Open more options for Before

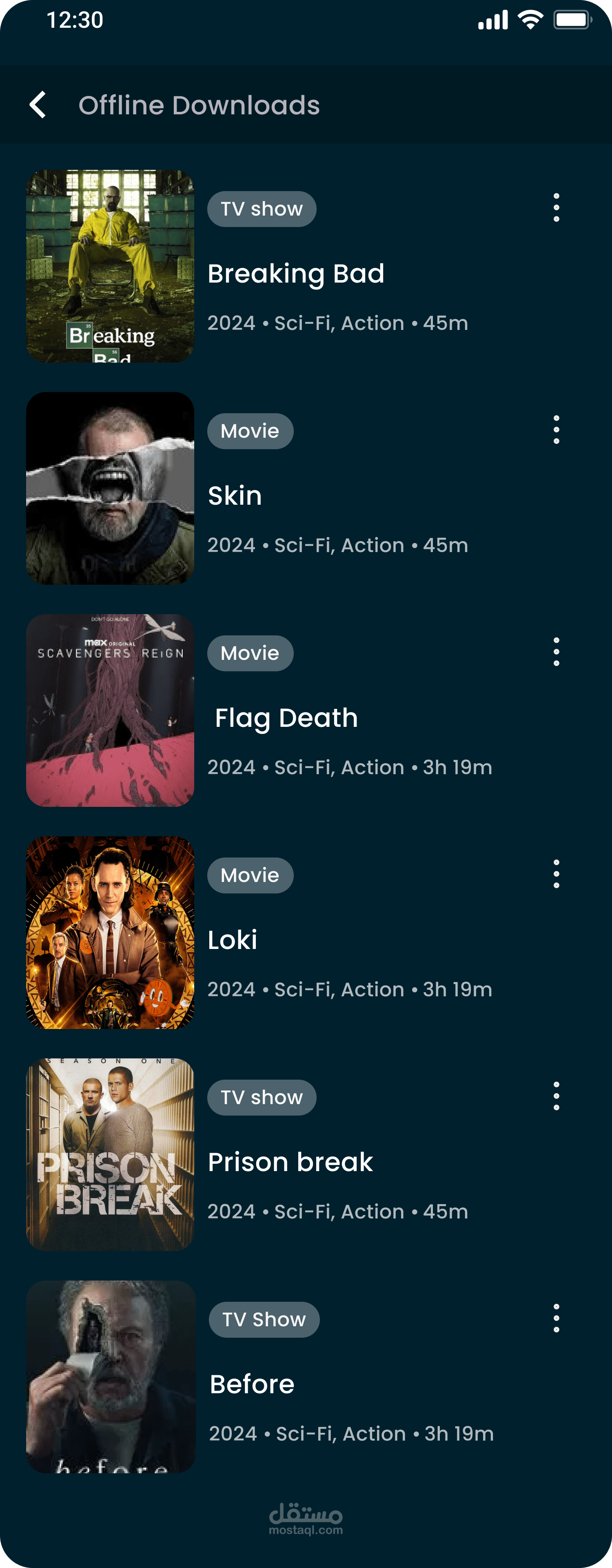coord(556,1319)
